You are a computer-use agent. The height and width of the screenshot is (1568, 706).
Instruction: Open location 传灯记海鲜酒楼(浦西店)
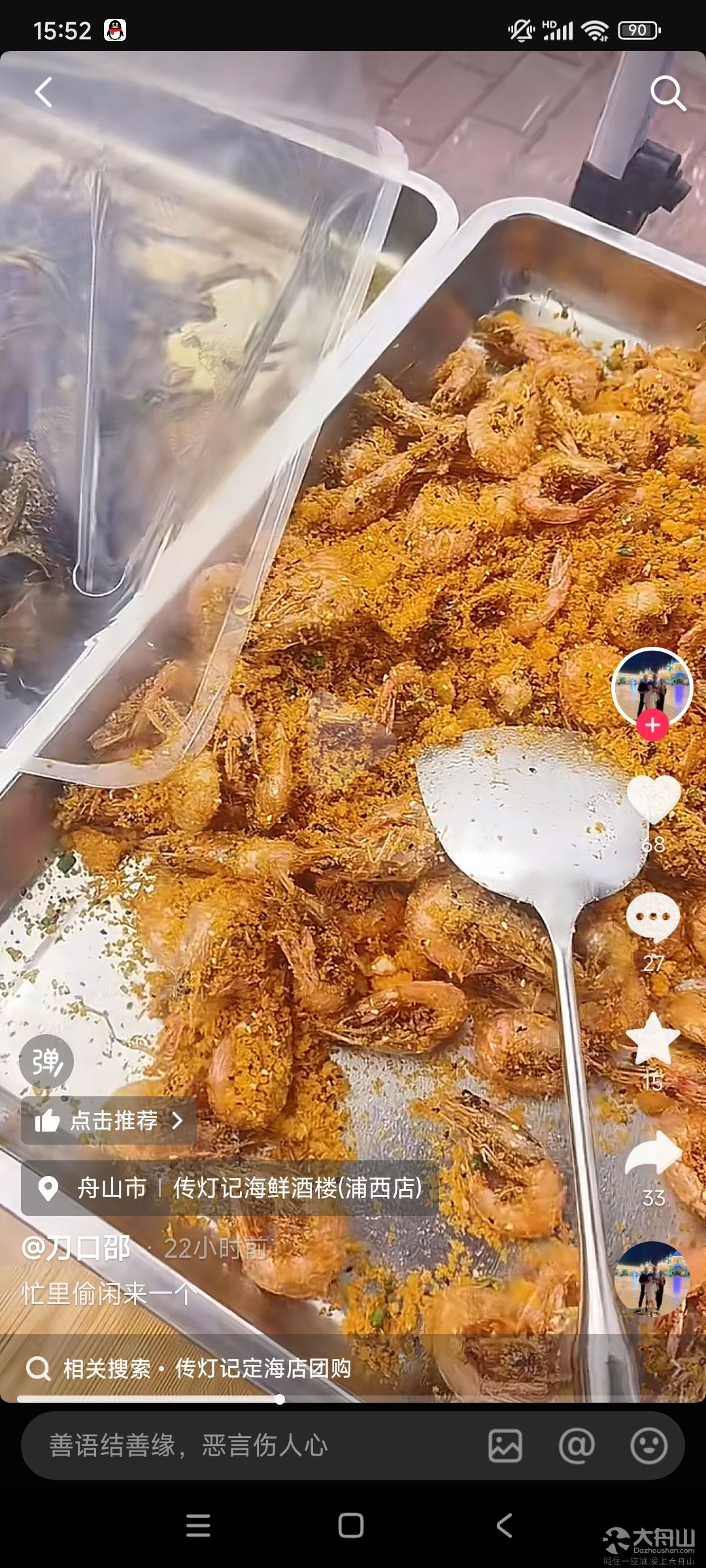click(297, 1188)
